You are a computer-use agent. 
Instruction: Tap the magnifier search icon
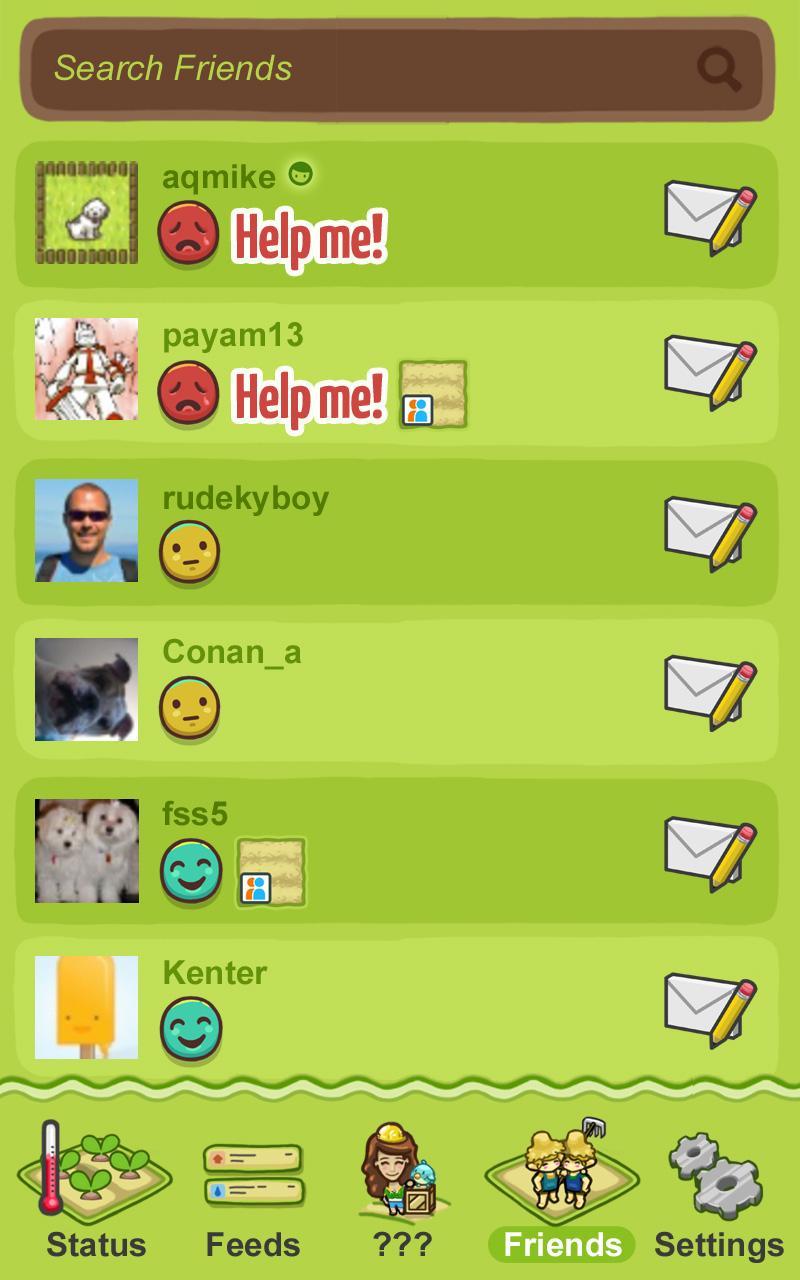tap(719, 69)
